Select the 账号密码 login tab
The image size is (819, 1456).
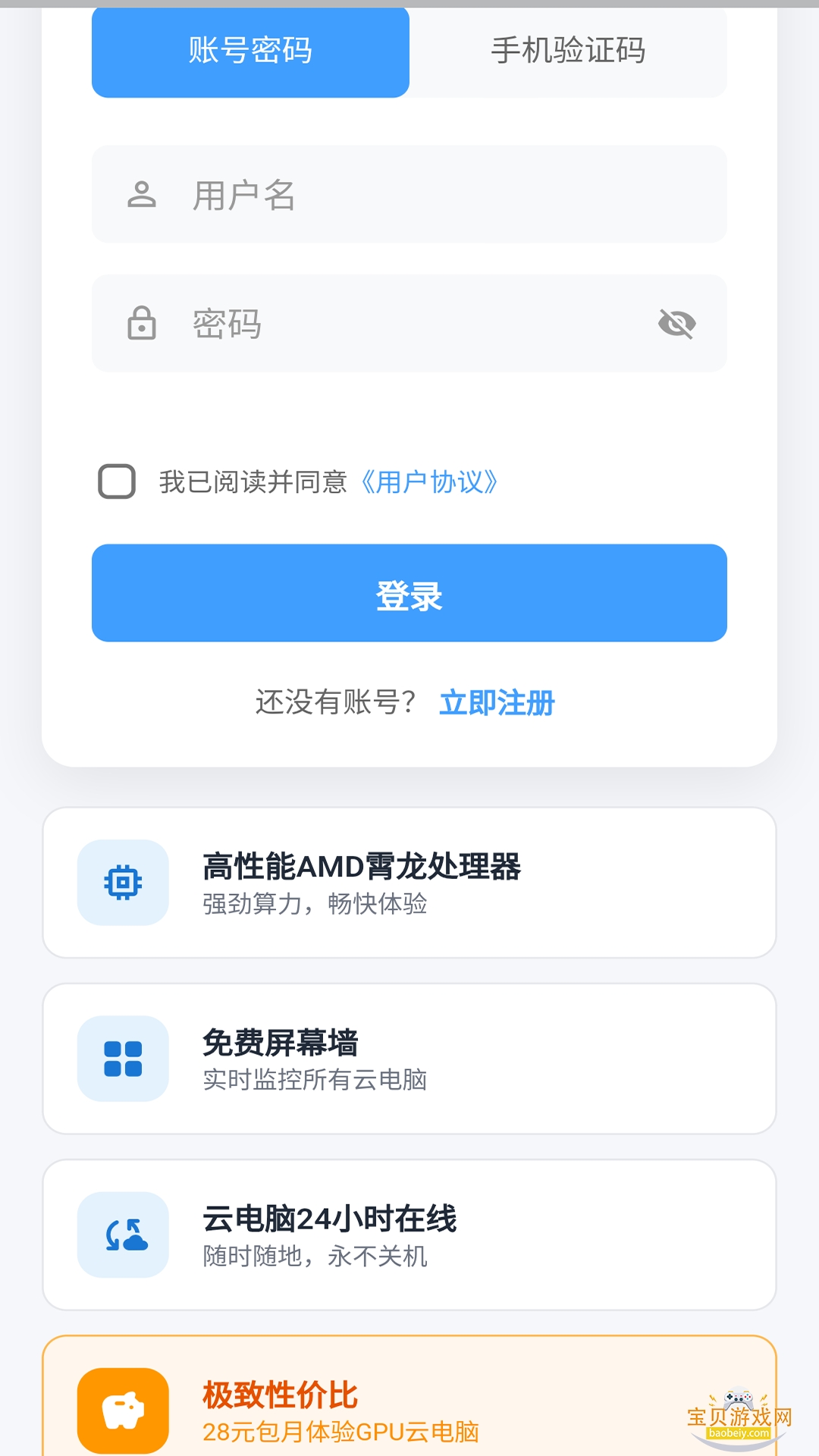click(250, 51)
